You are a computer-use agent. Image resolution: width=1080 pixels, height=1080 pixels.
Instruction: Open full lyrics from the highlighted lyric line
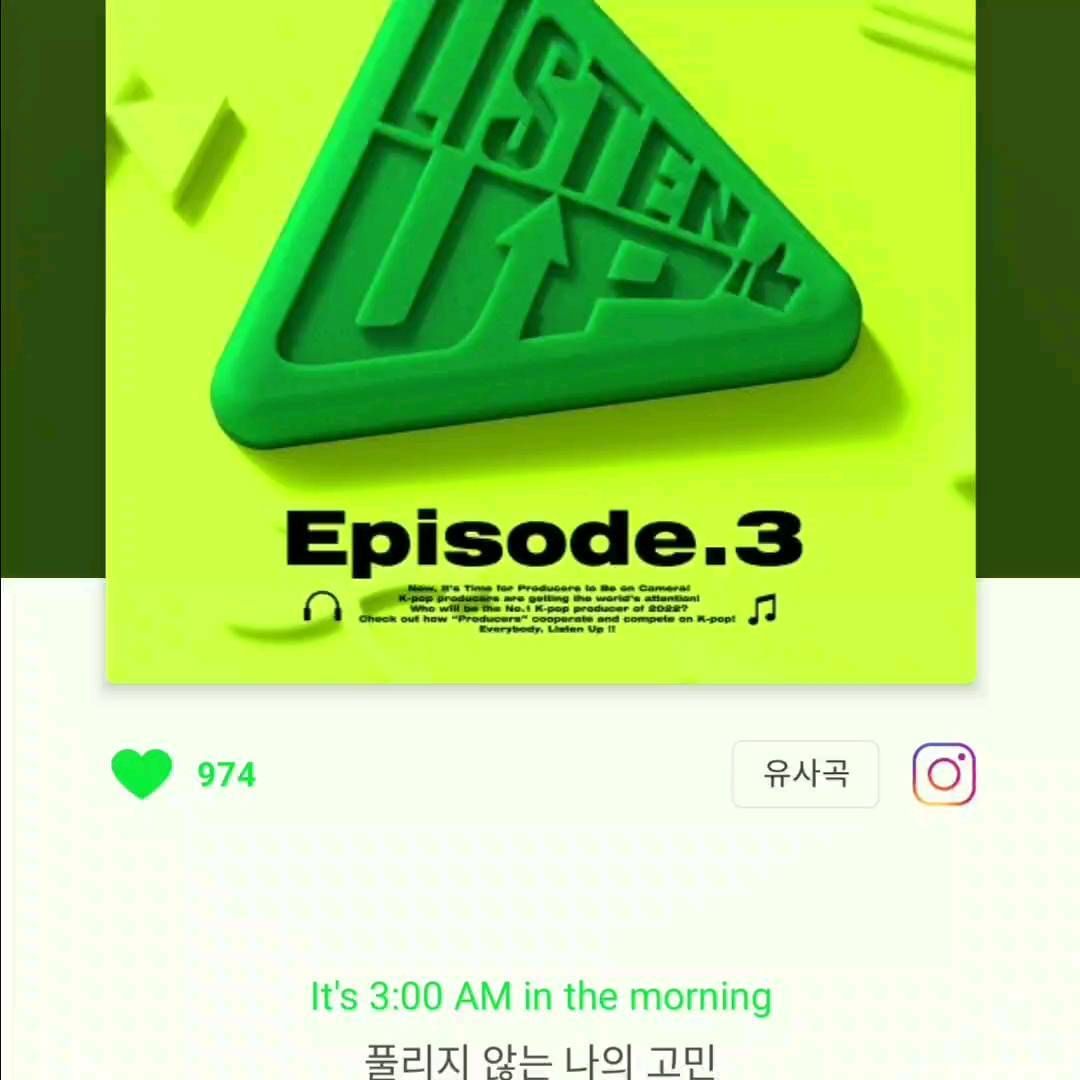coord(541,997)
